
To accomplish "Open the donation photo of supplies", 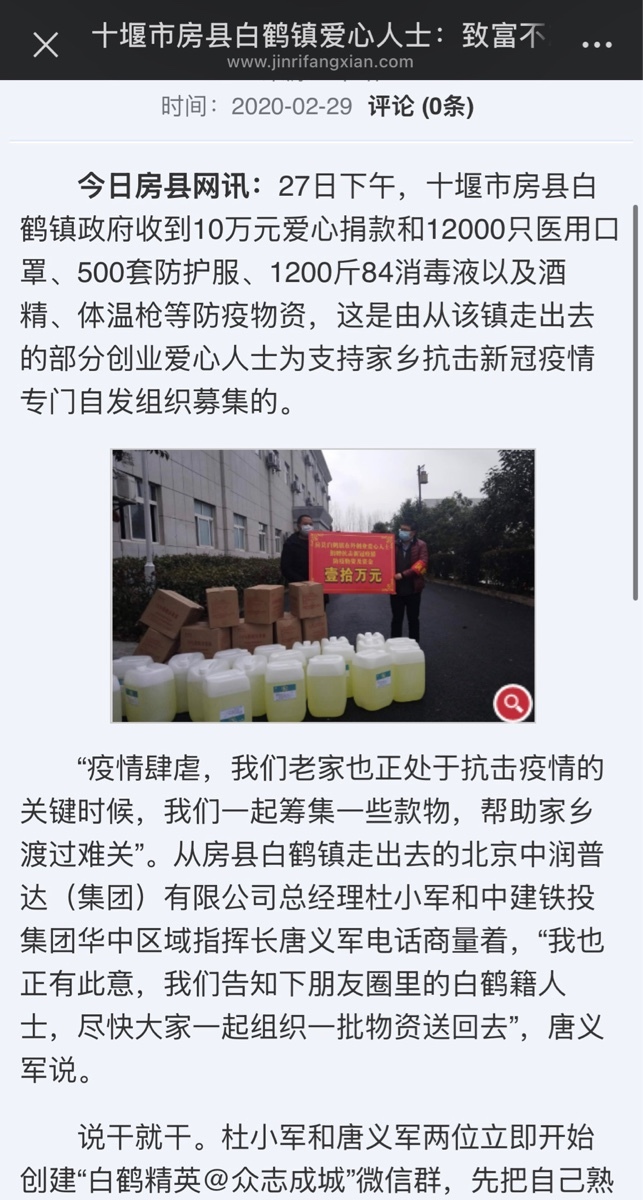I will tap(322, 585).
